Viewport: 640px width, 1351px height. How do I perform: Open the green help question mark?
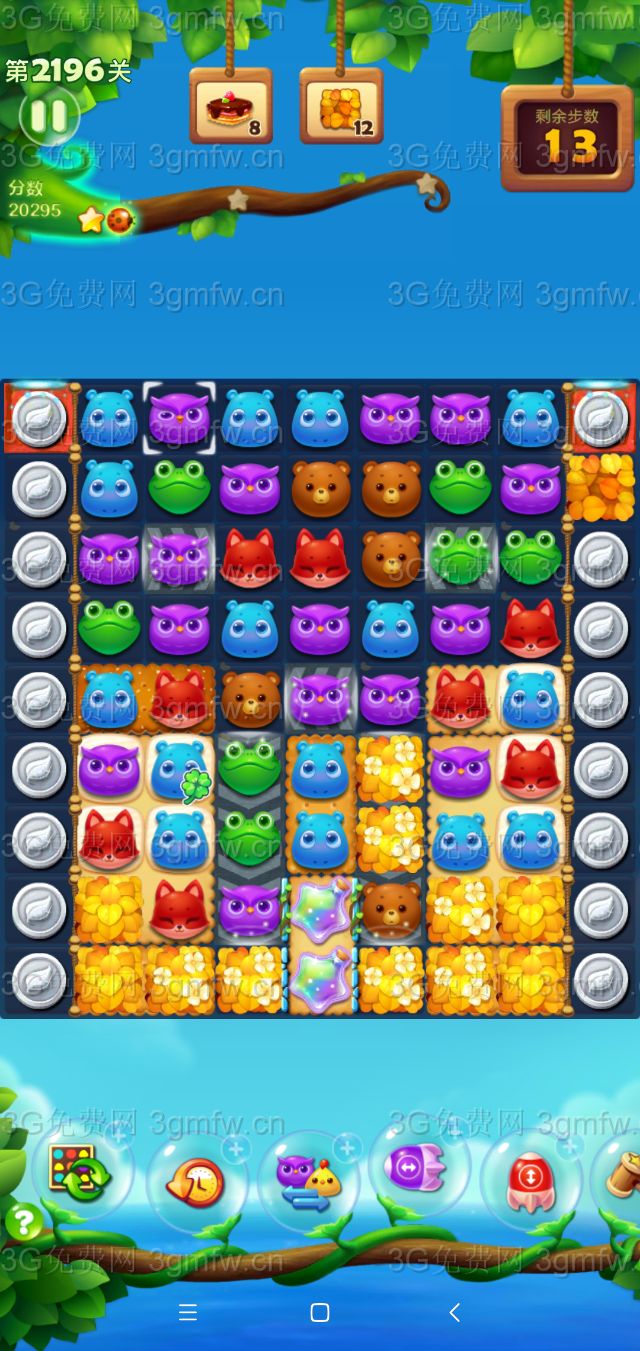click(x=24, y=1222)
